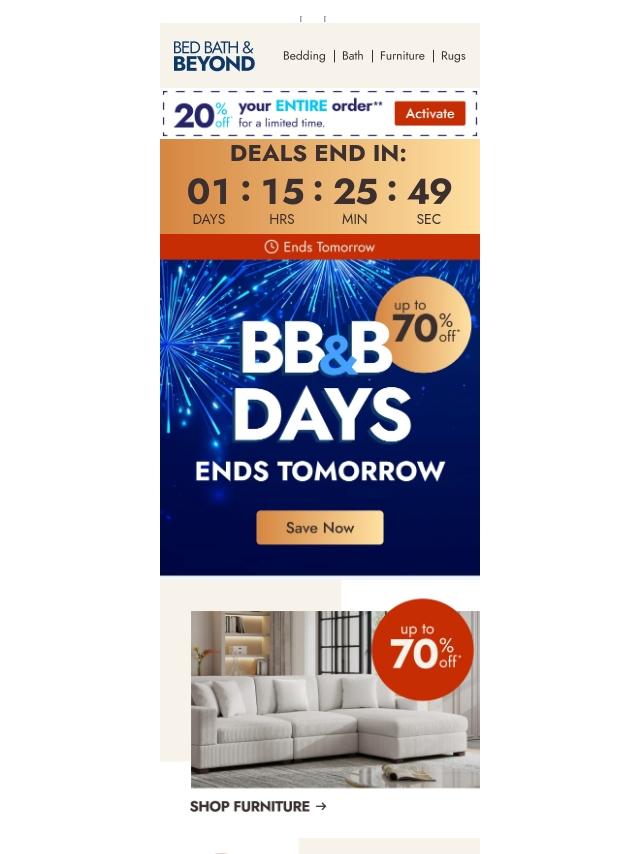The width and height of the screenshot is (640, 854).
Task: Activate the 20% off coupon
Action: coord(430,113)
